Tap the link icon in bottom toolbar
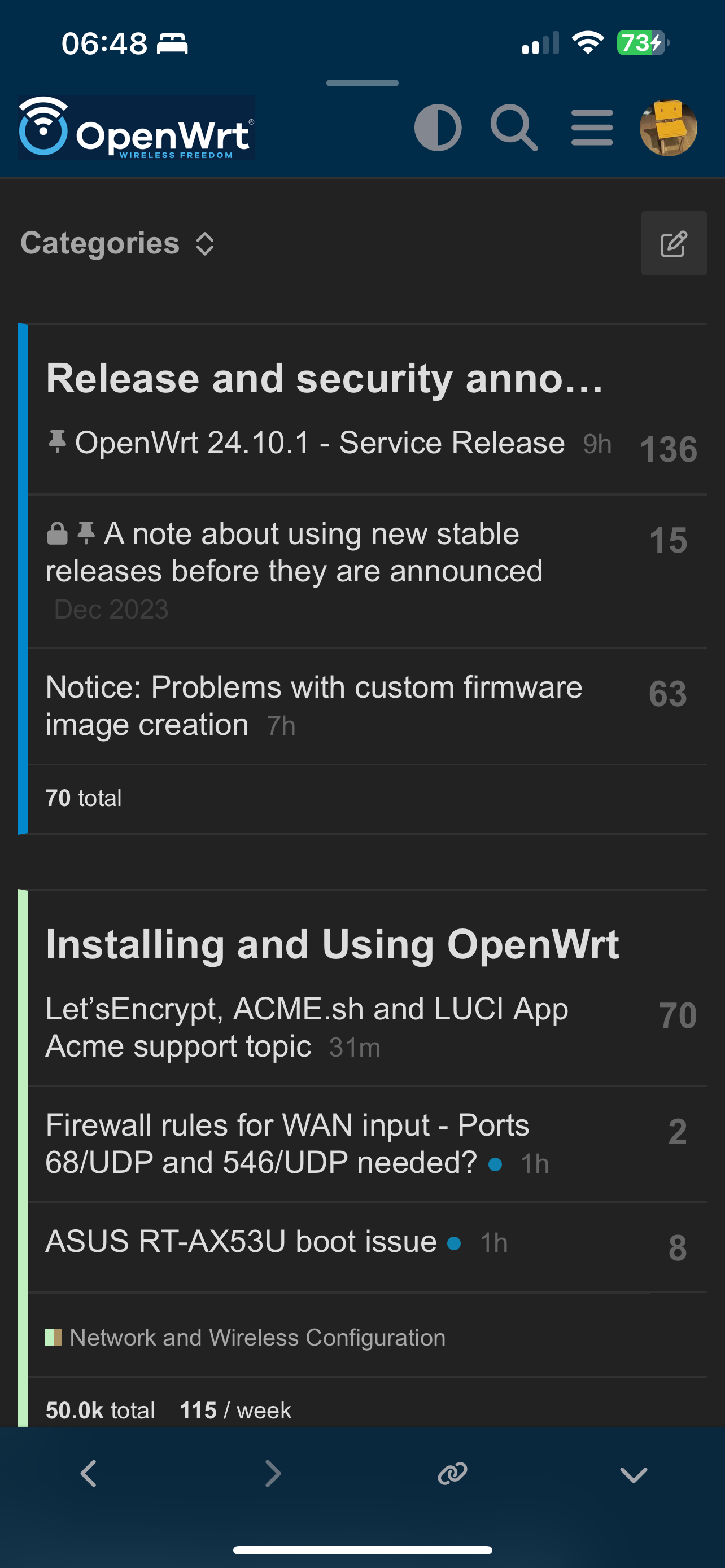The width and height of the screenshot is (725, 1568). coord(452,1474)
